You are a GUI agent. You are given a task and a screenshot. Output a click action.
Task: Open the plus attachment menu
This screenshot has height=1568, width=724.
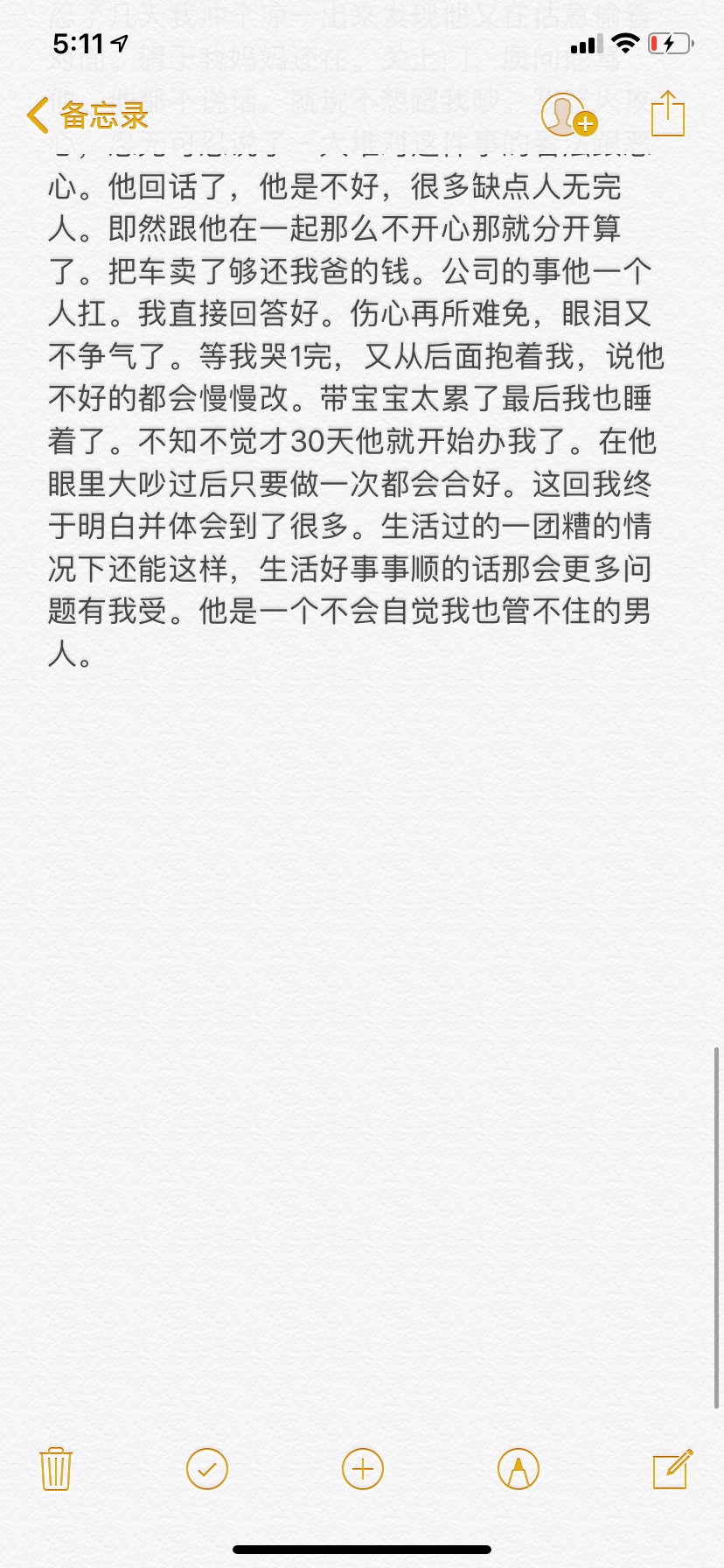(x=363, y=1468)
